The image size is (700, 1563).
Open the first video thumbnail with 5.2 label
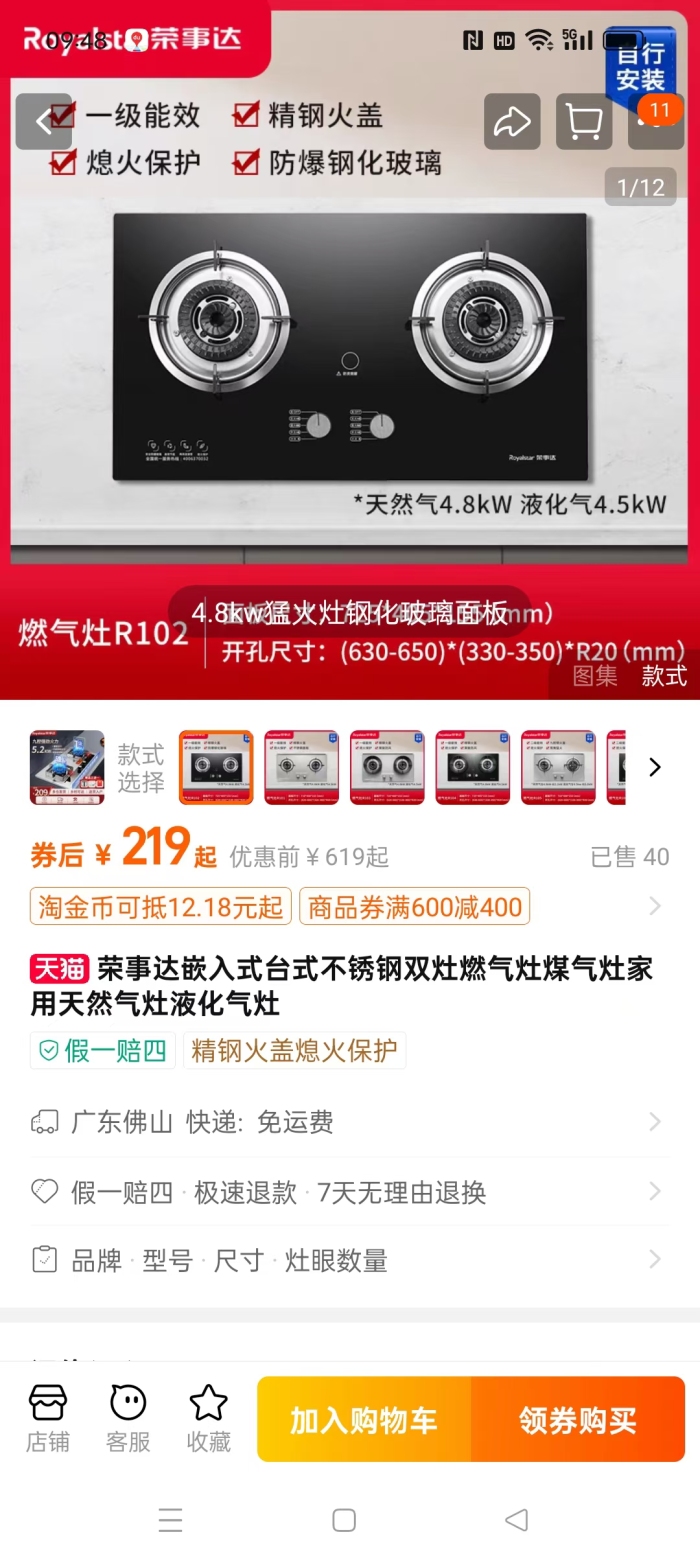coord(67,767)
